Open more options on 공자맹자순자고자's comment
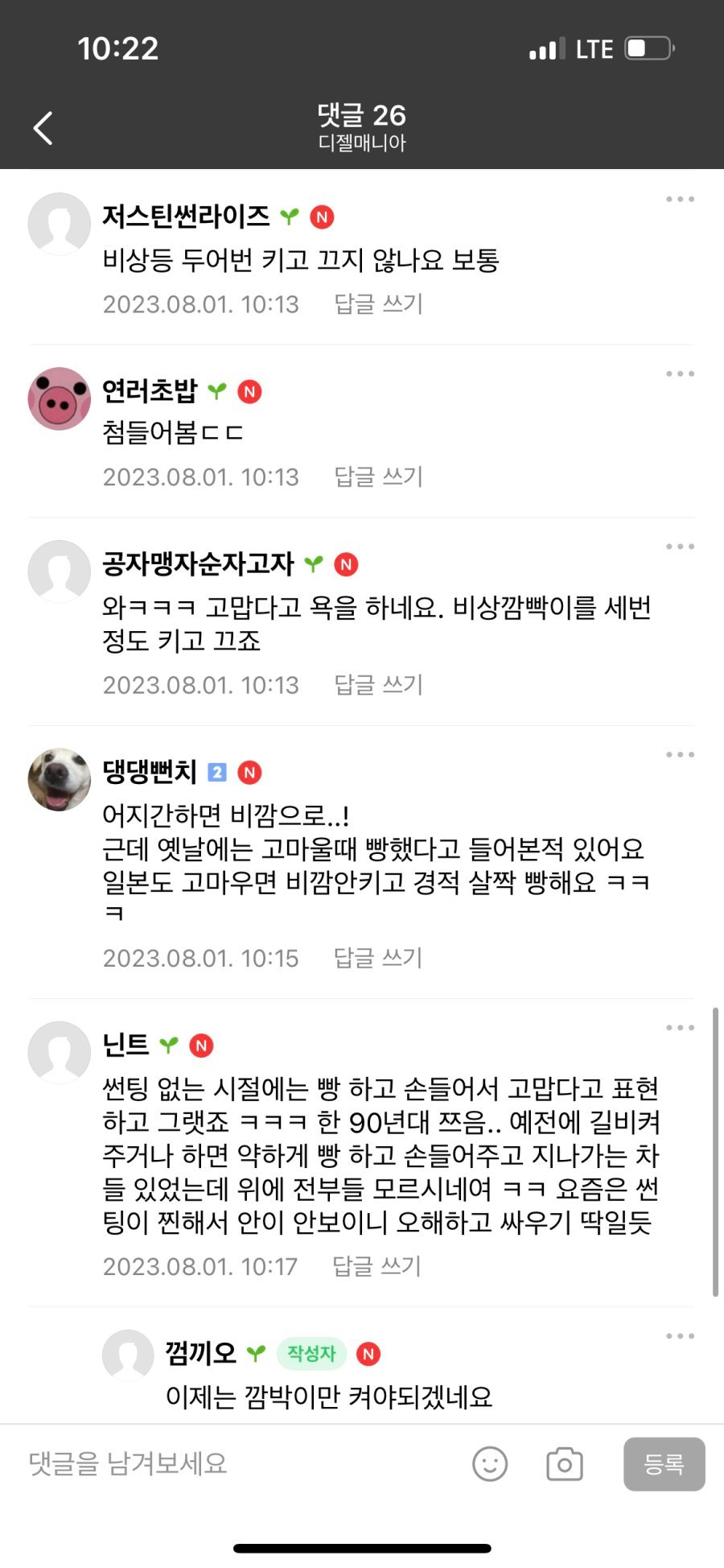The image size is (724, 1568). tap(680, 547)
